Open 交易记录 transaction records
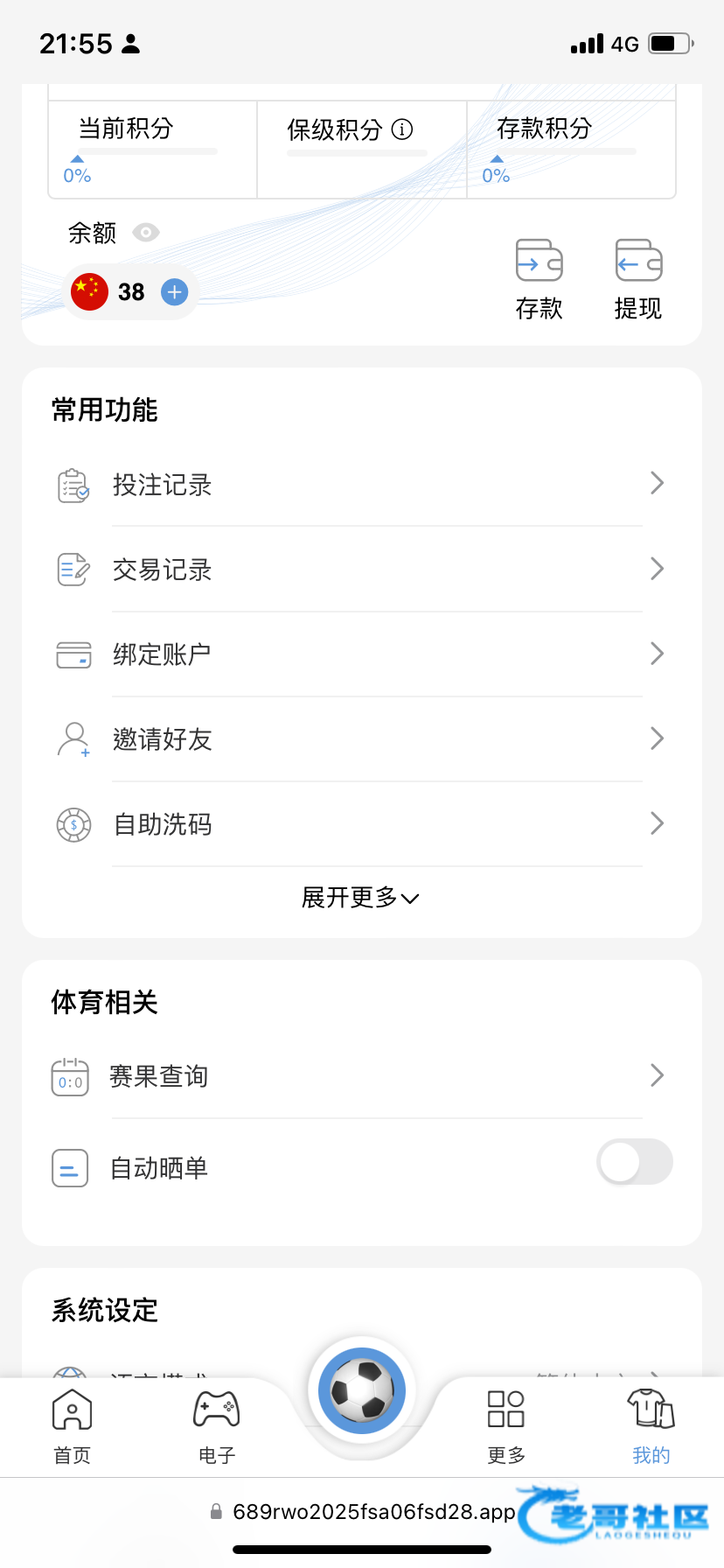Viewport: 724px width, 1568px height. (360, 570)
